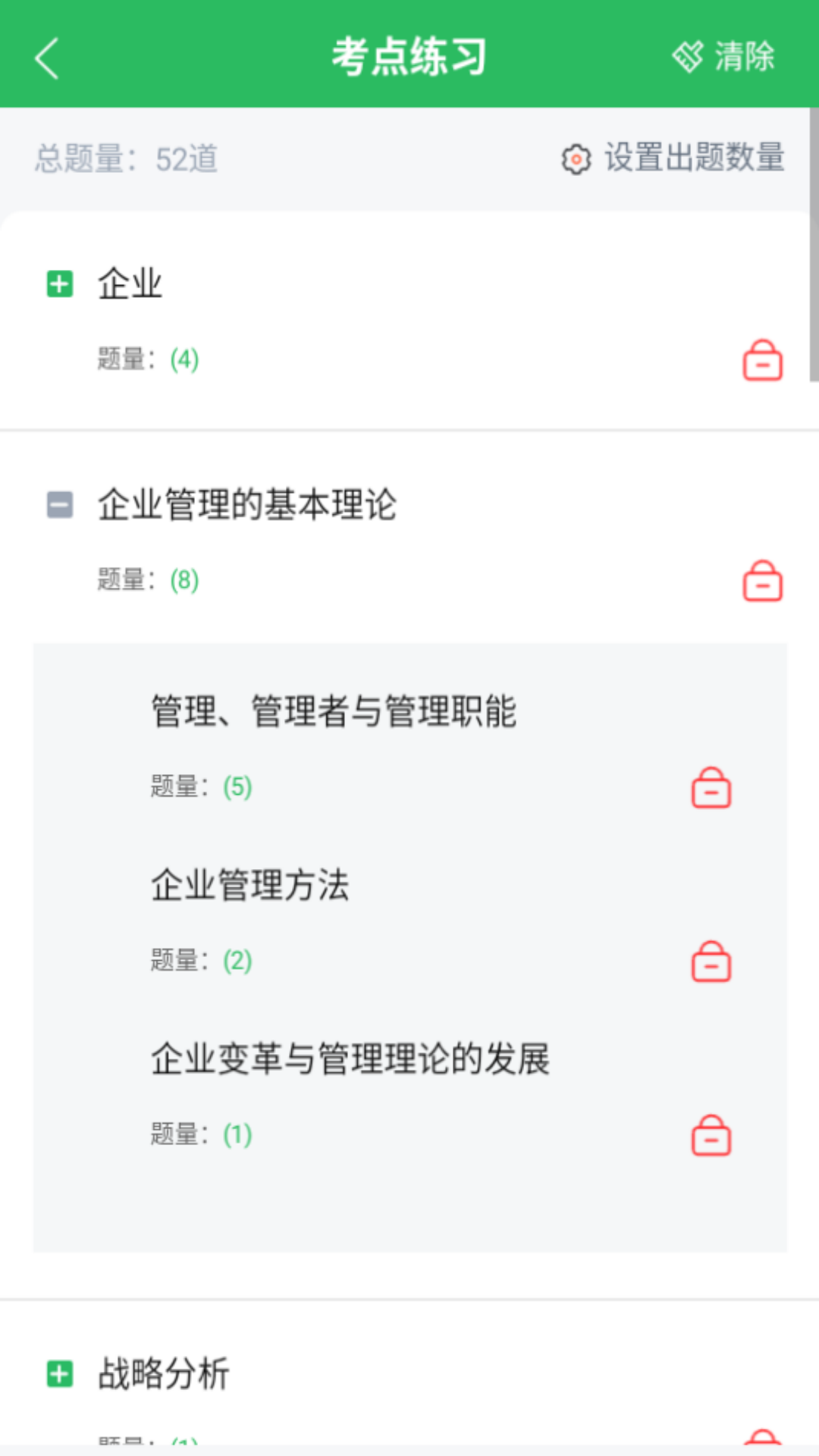The height and width of the screenshot is (1456, 819).
Task: Tap the lock beside 企业变革与管理理论的发展
Action: point(711,1135)
